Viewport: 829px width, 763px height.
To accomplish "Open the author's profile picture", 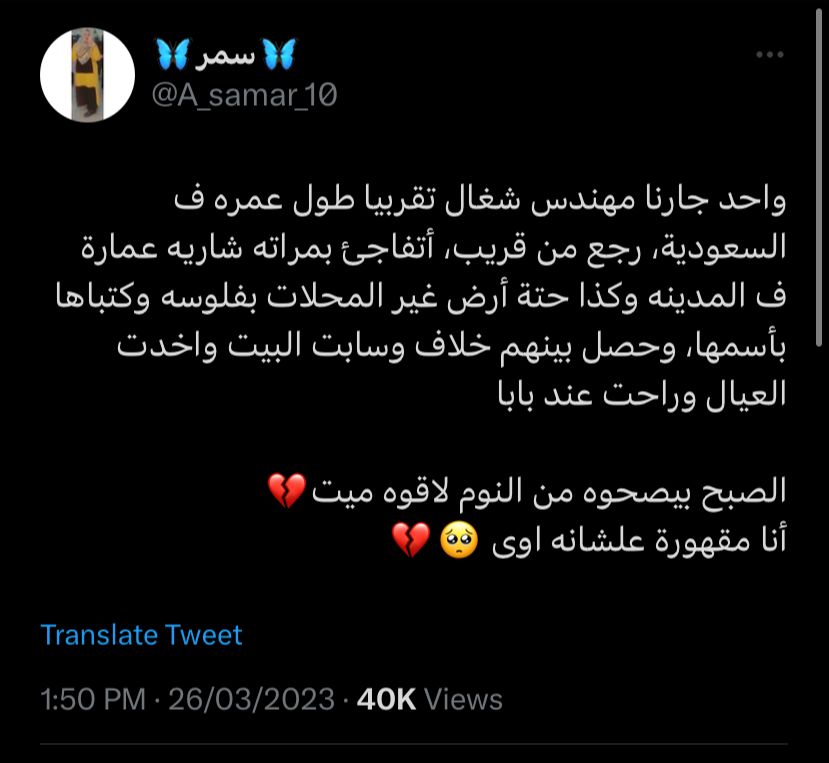I will pos(87,75).
